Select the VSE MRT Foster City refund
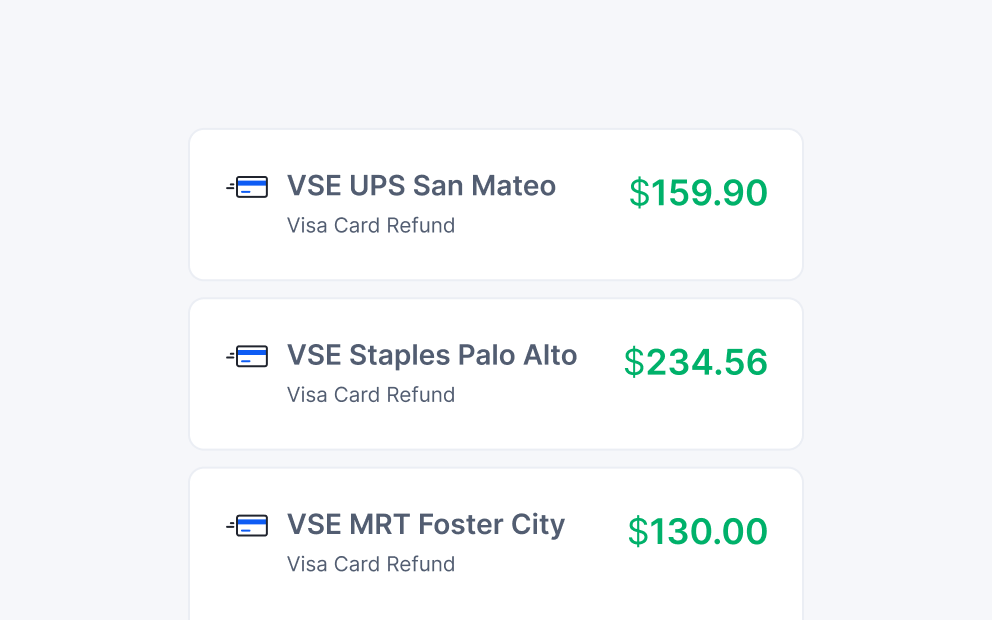 click(x=426, y=525)
